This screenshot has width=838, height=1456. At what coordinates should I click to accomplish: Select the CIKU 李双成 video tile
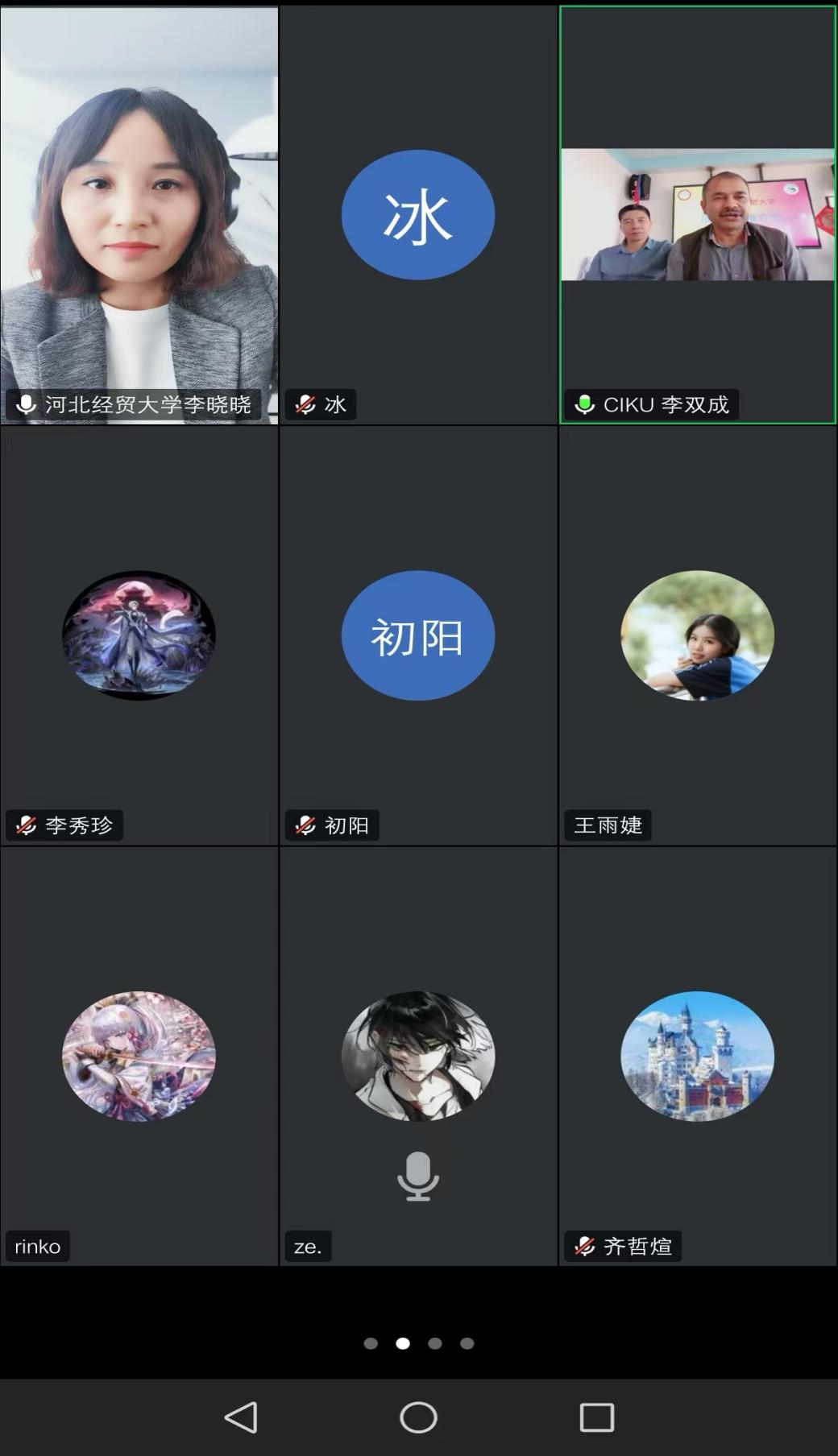coord(698,215)
